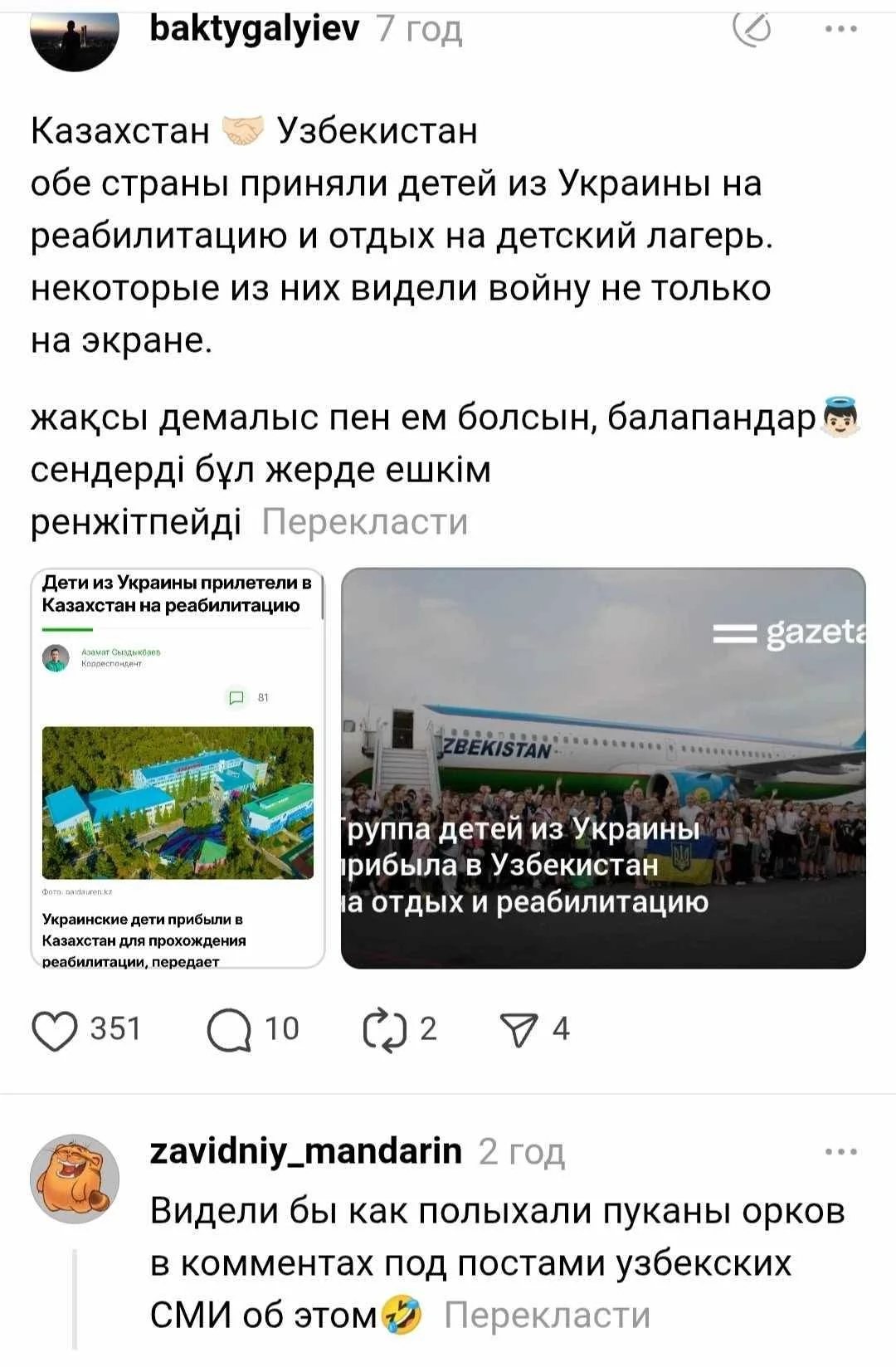Repost baktygalyiev's post
This screenshot has height=1367, width=896.
pyautogui.click(x=385, y=1029)
